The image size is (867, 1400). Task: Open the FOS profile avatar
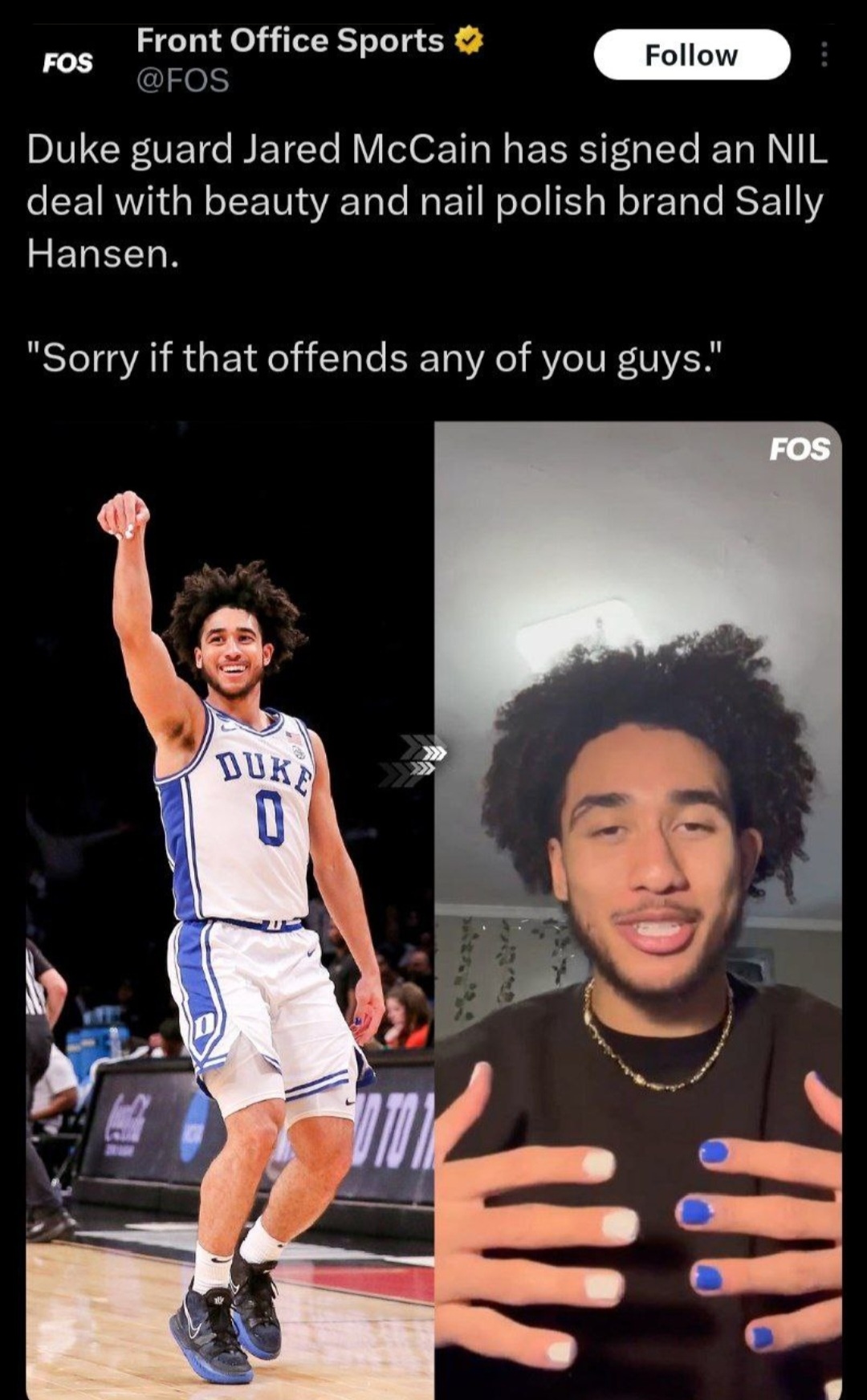click(x=67, y=62)
